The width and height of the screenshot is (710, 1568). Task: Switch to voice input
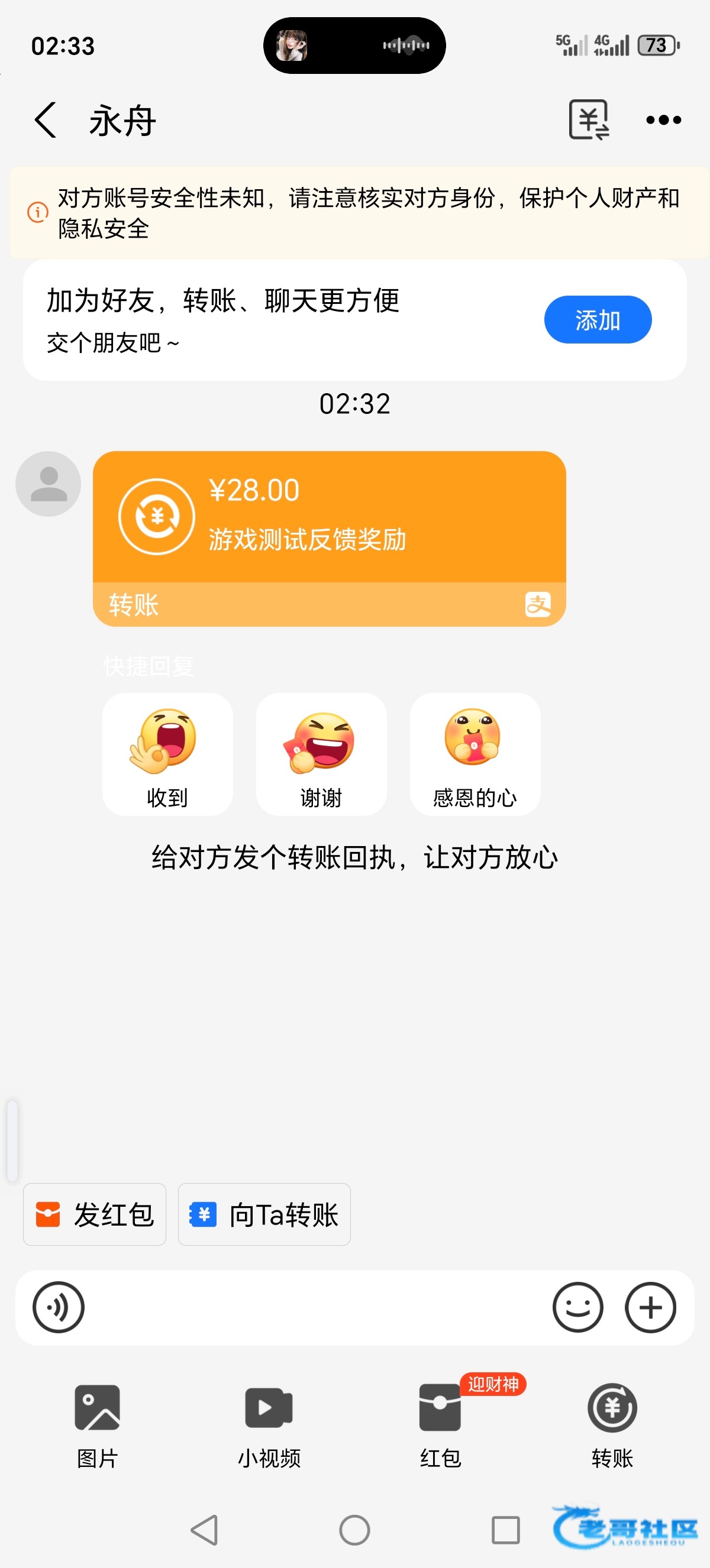59,1307
